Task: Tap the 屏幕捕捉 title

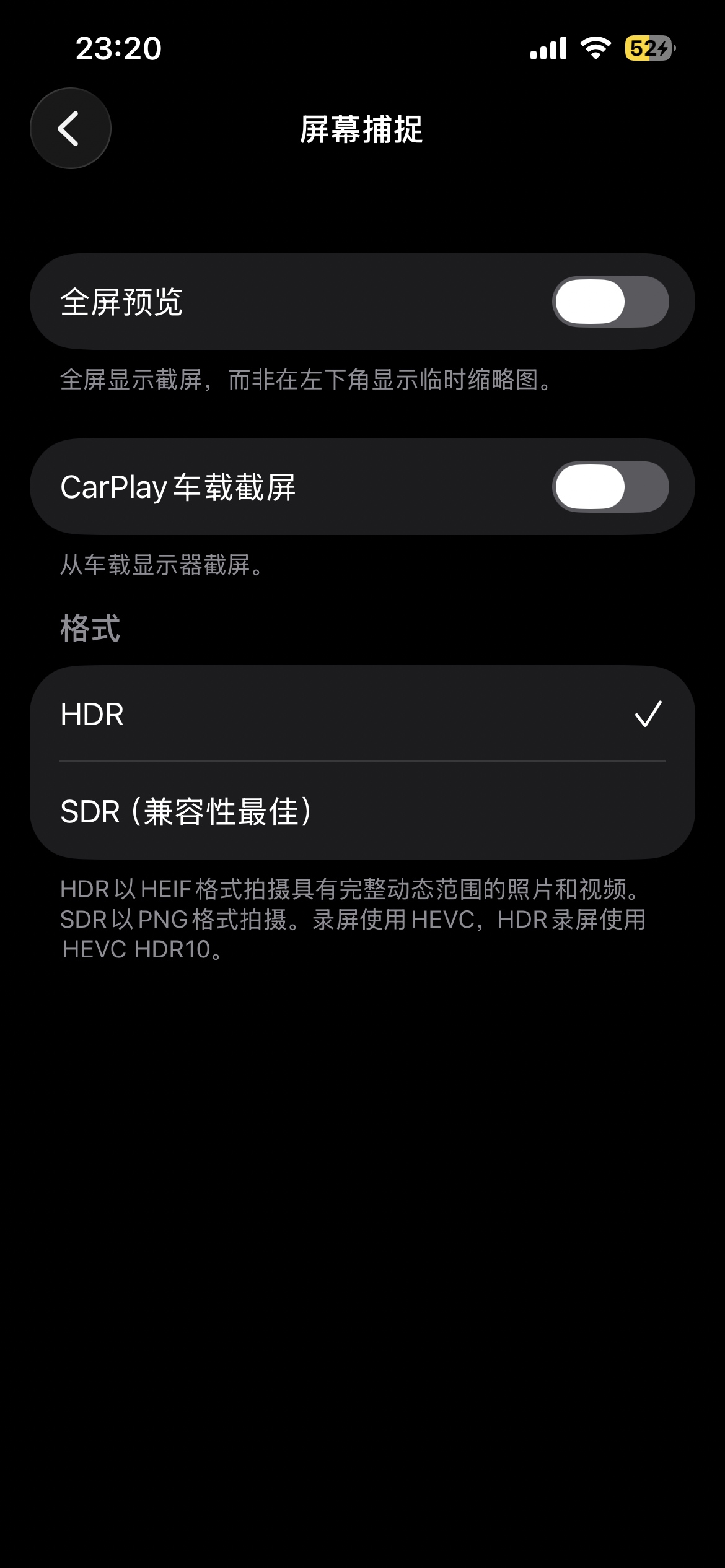Action: pos(362,128)
